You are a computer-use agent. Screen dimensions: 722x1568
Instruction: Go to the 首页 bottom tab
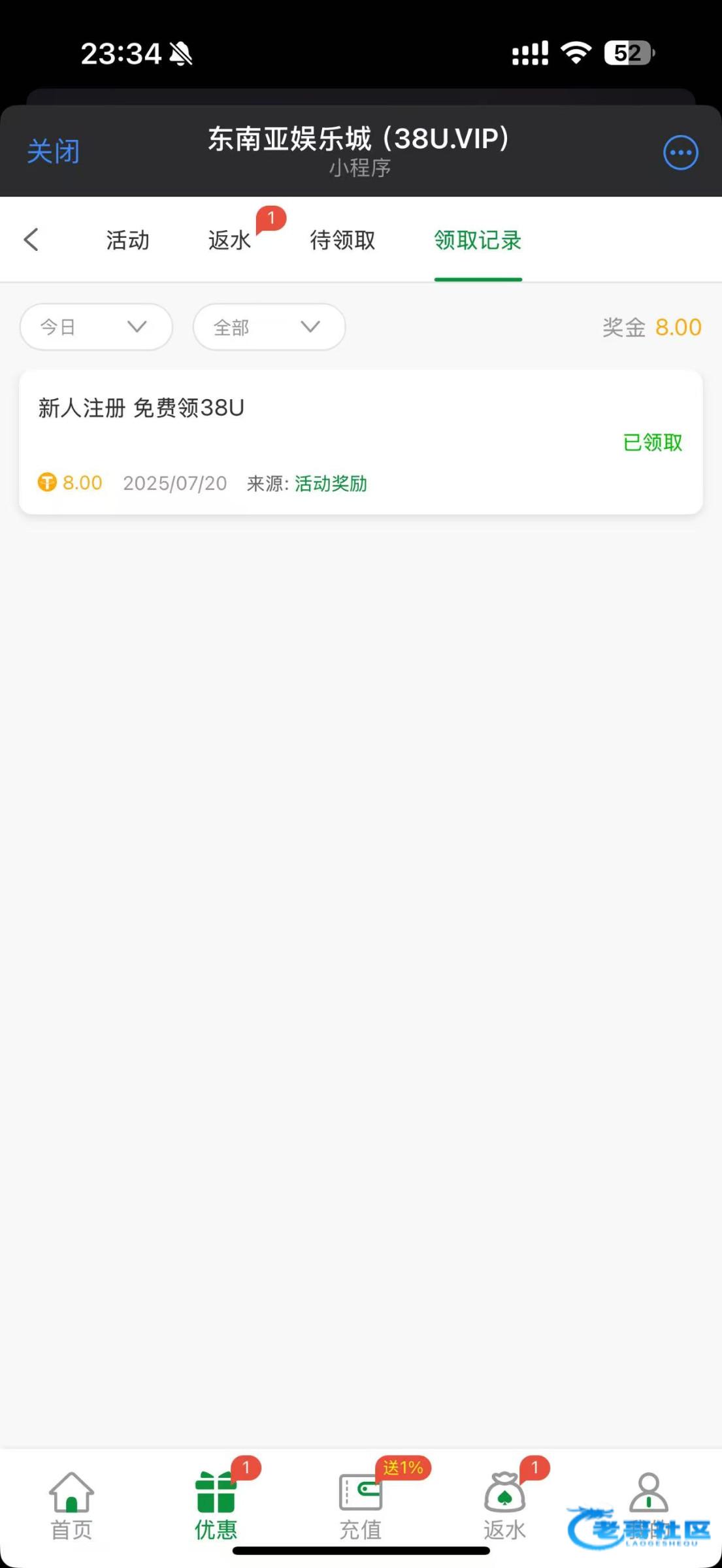pos(72,1506)
